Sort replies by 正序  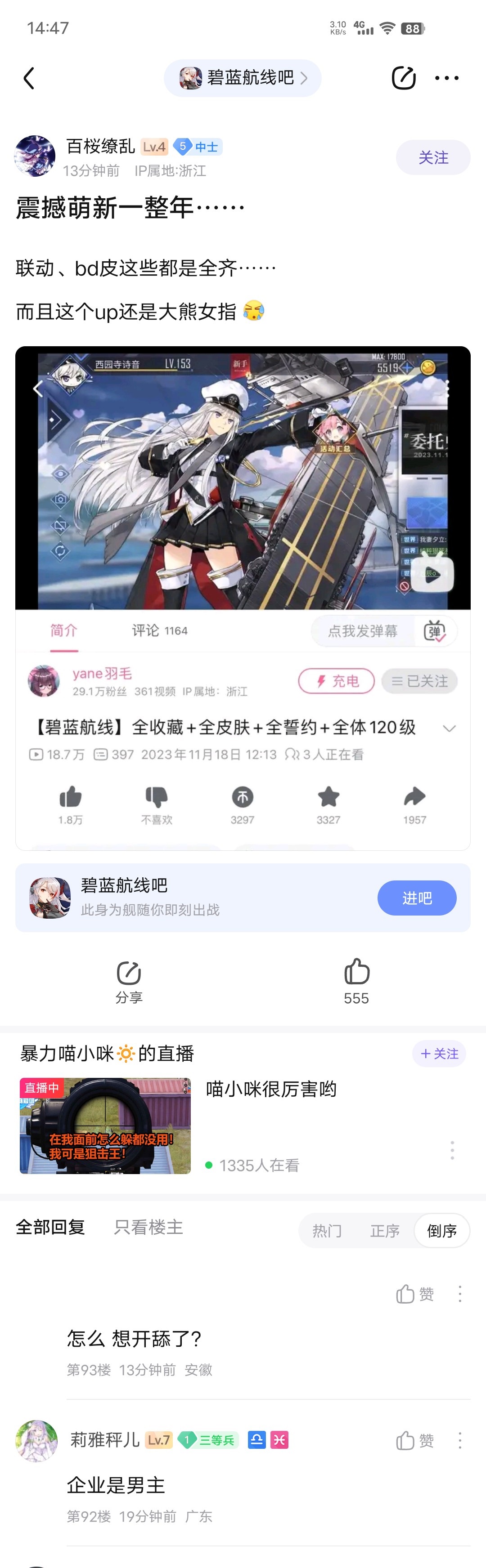pos(384,1231)
